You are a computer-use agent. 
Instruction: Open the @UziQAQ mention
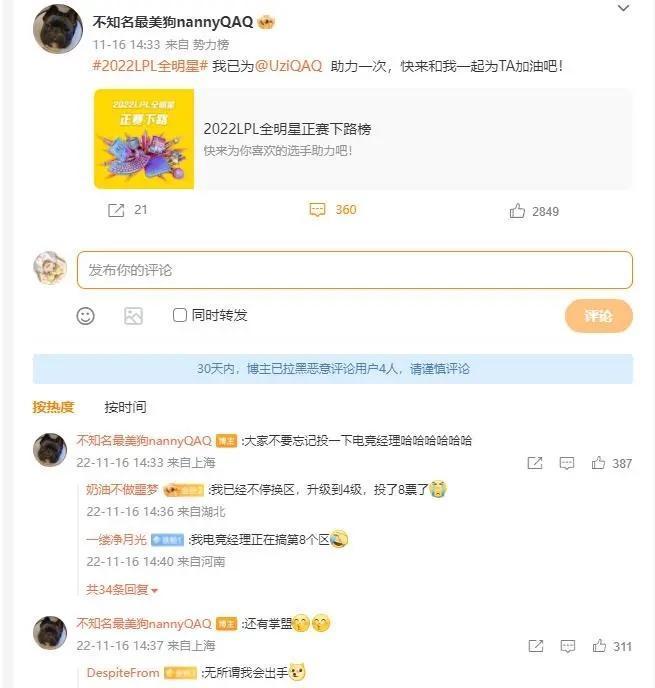click(288, 66)
